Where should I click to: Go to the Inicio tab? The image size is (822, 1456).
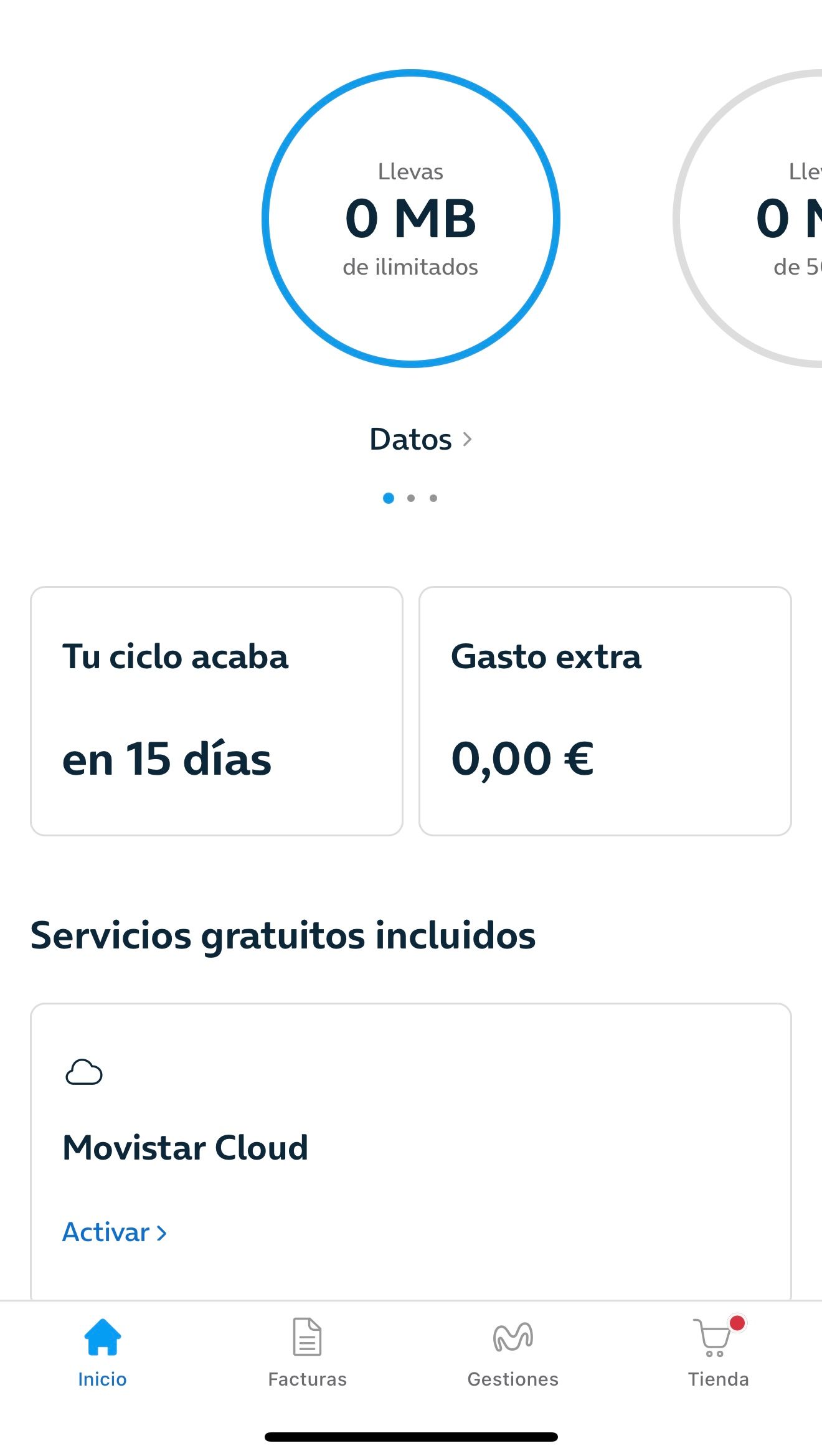(x=102, y=1353)
